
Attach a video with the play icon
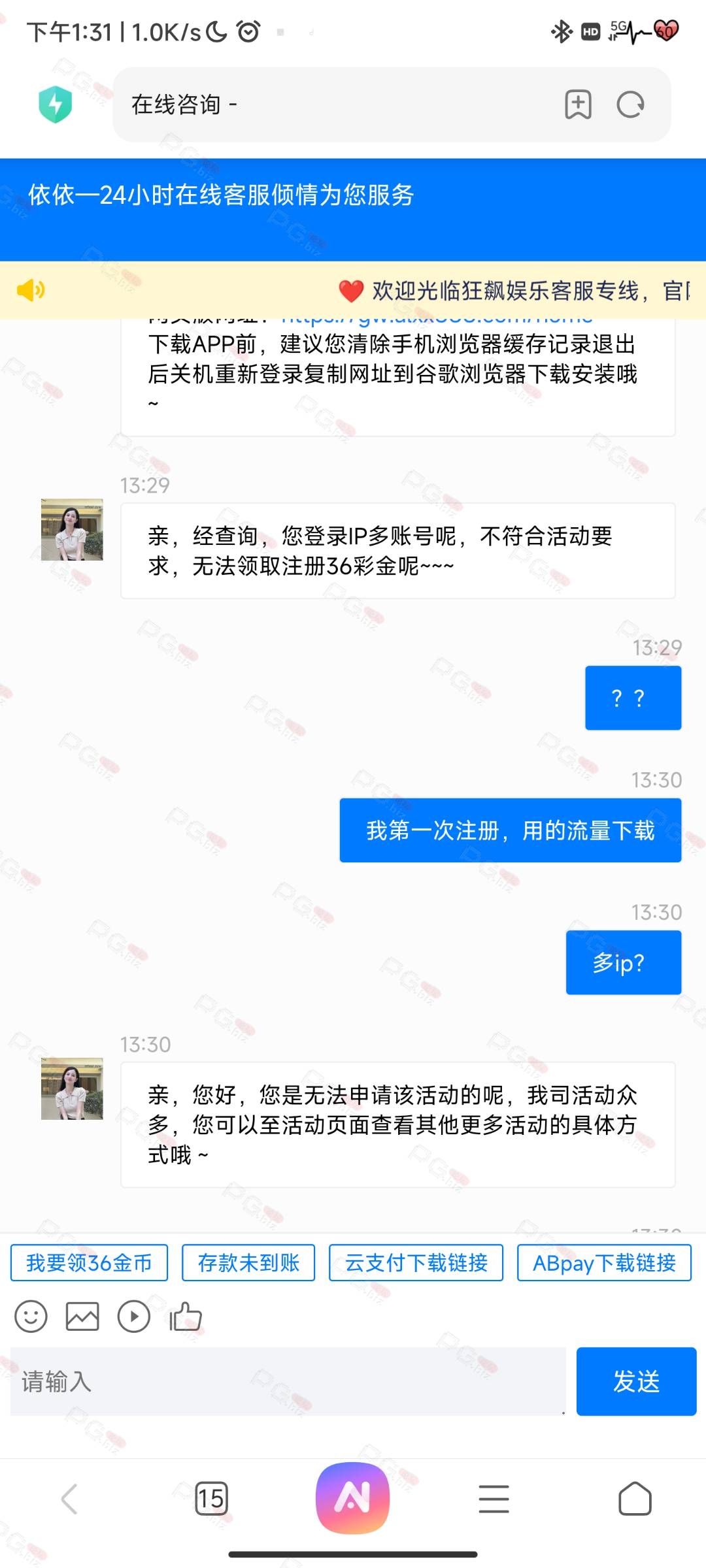point(134,1316)
